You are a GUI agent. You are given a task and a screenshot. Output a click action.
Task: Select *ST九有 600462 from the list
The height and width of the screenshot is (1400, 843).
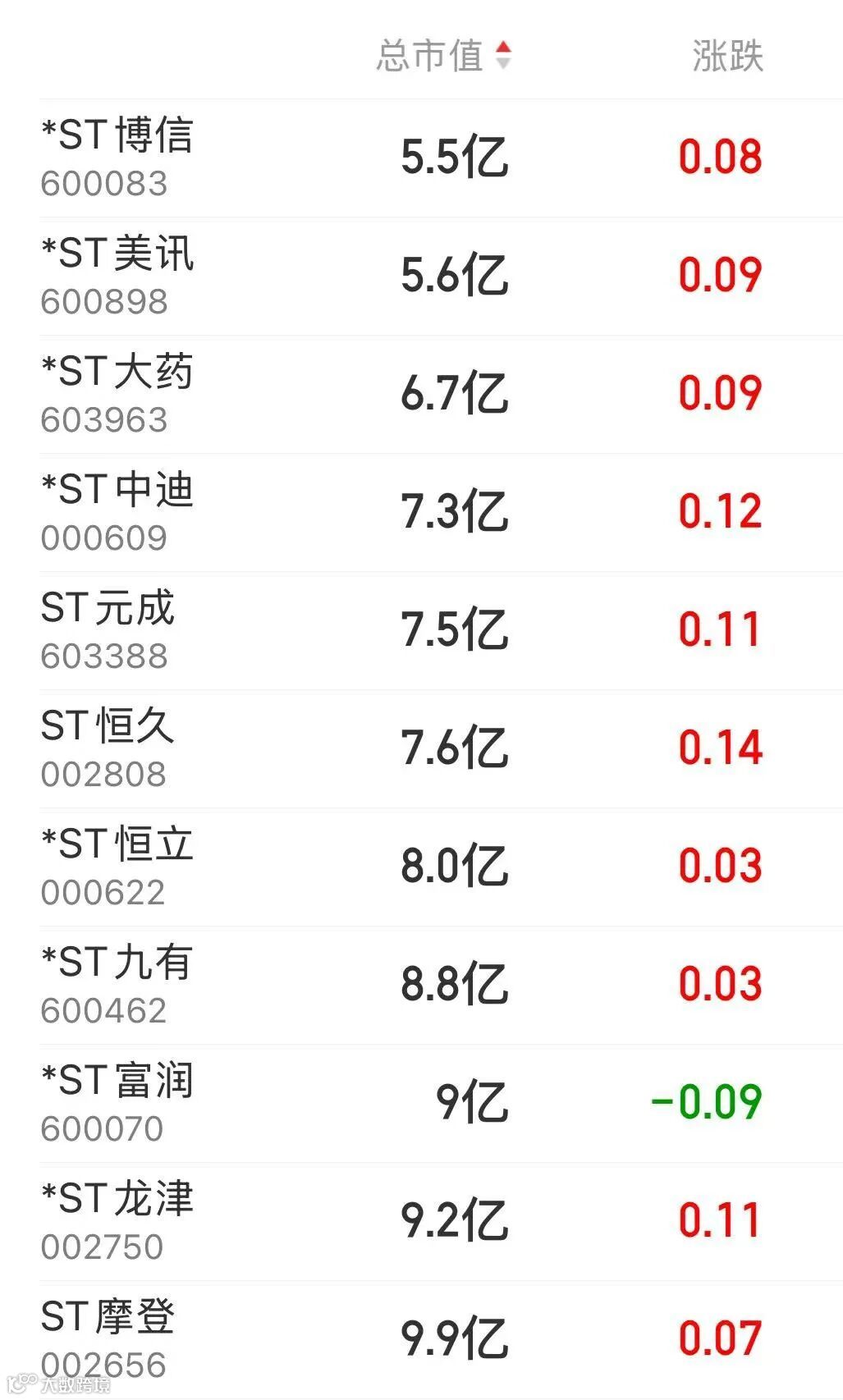(x=441, y=986)
